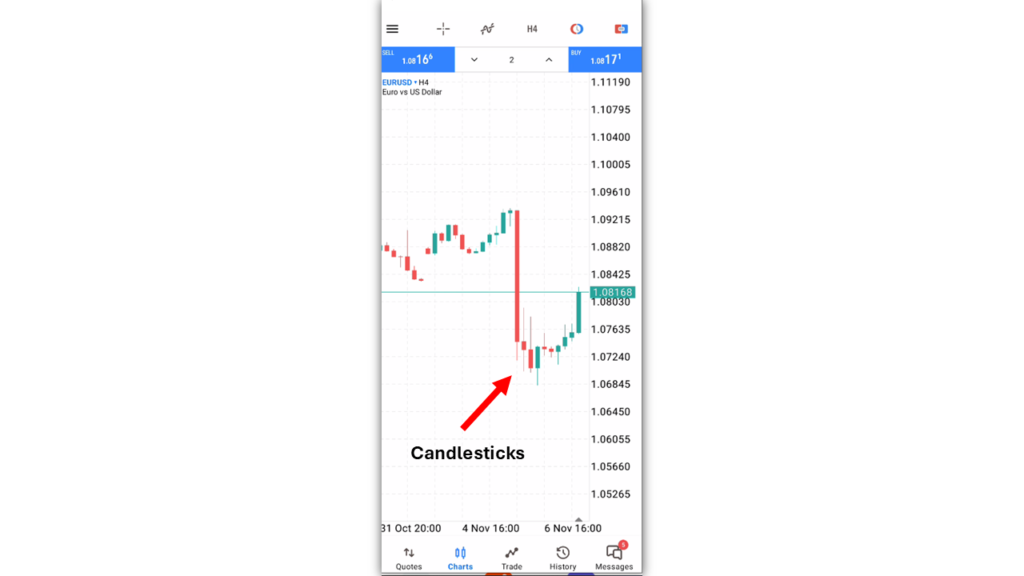Switch to the Trade tab
Screen dimensions: 1024x576
pos(511,557)
